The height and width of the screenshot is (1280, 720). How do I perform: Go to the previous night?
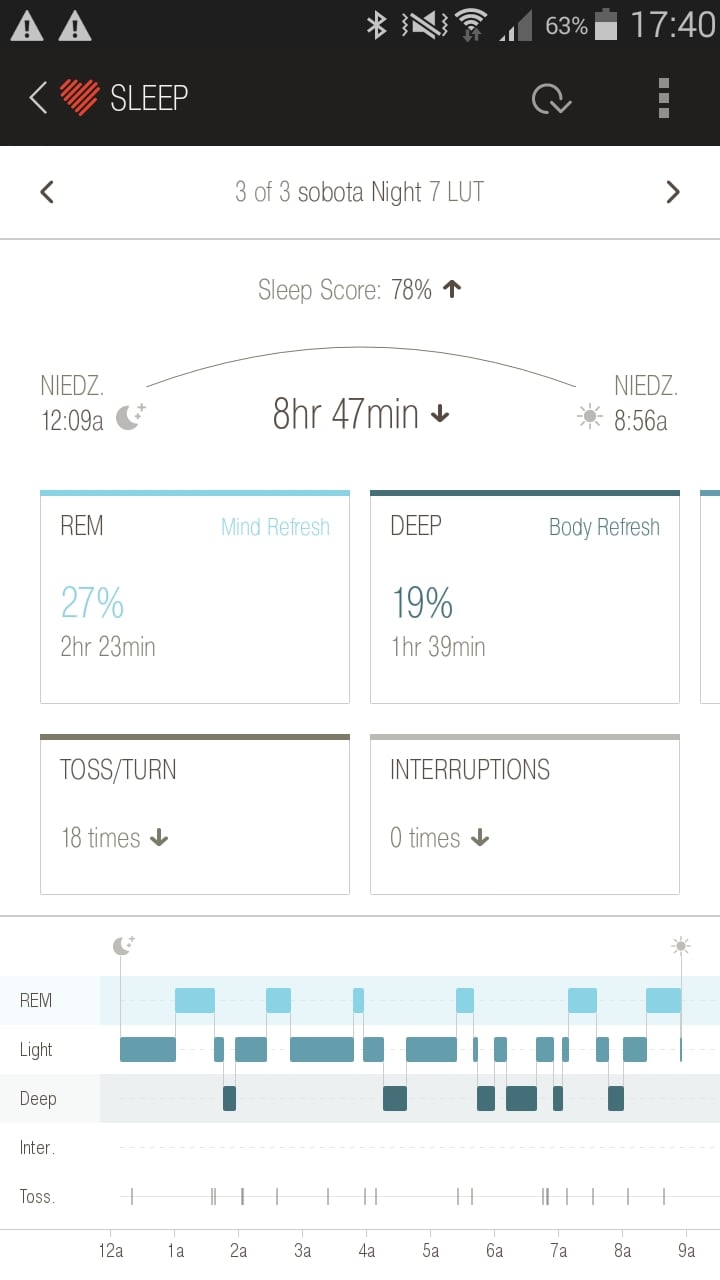pos(47,192)
